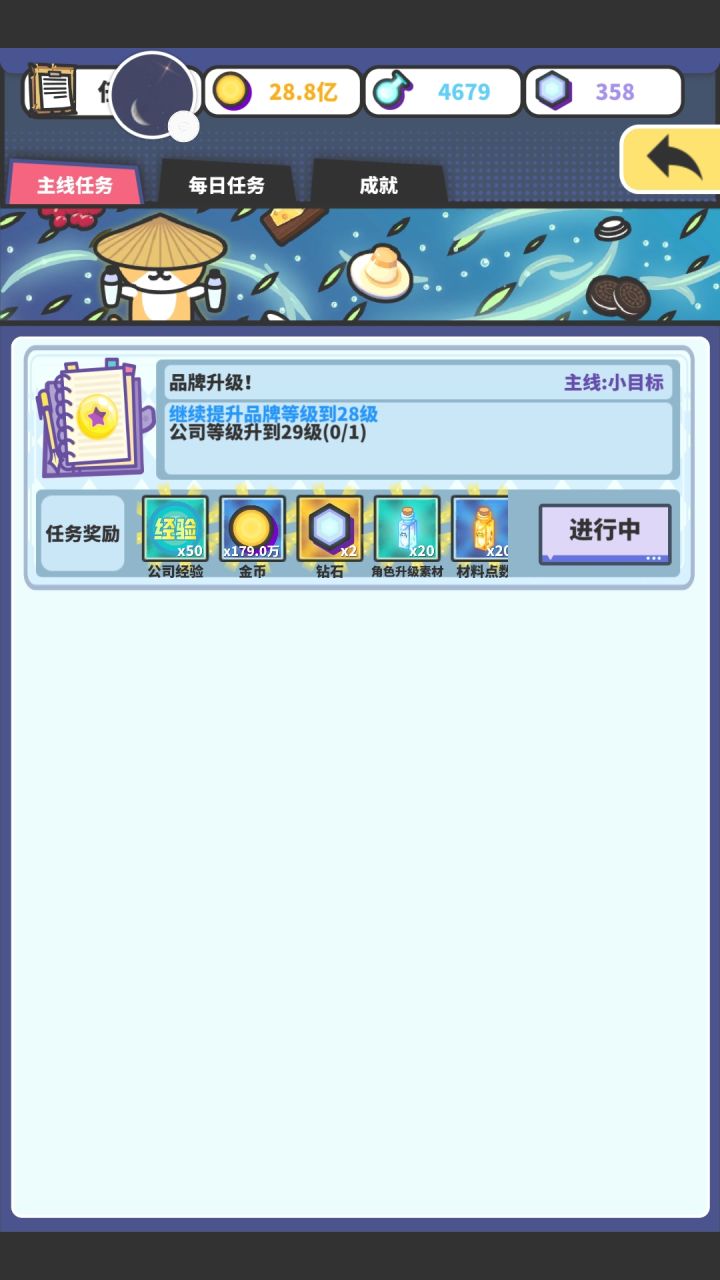Select the 金币 x179.0万 reward icon
This screenshot has width=720, height=1280.
pyautogui.click(x=251, y=527)
